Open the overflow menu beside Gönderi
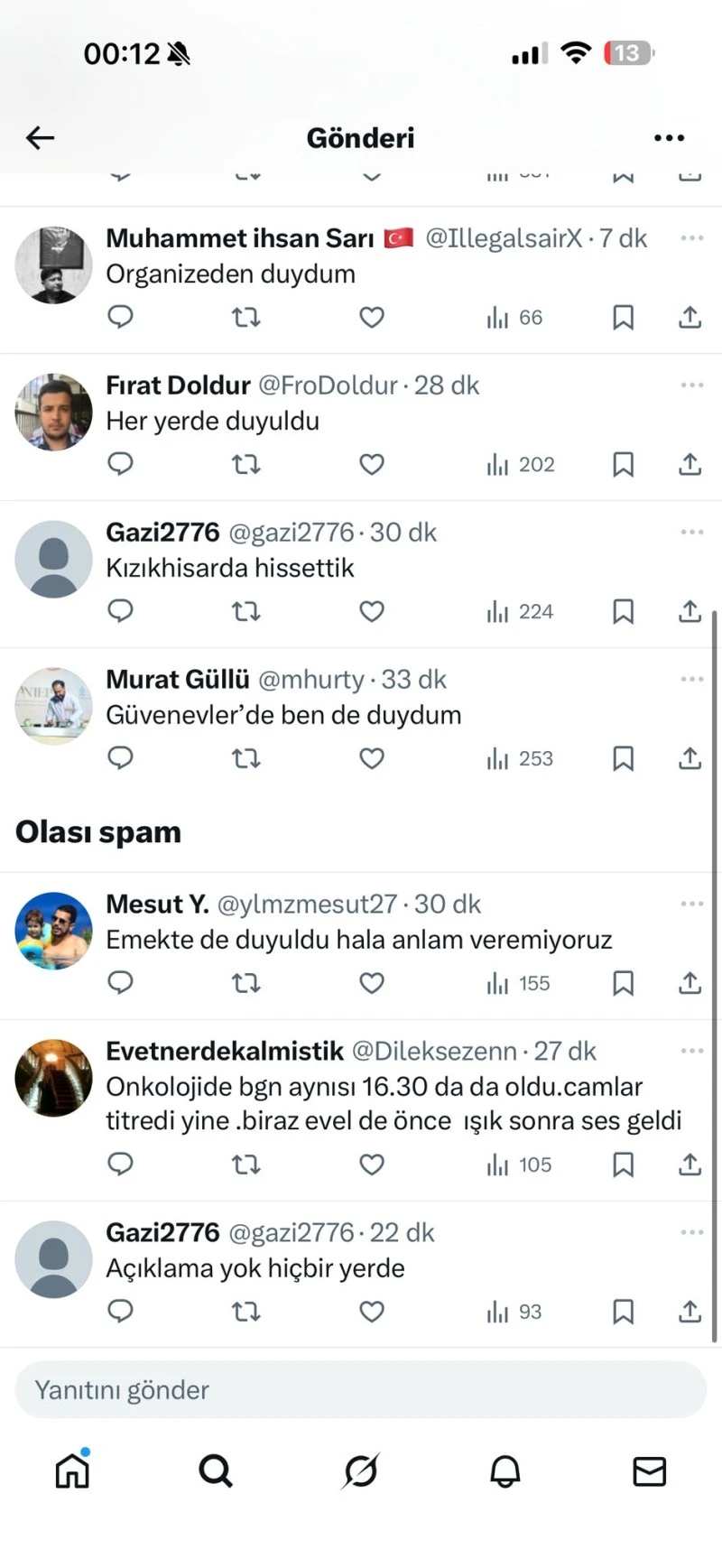722x1568 pixels. point(669,138)
